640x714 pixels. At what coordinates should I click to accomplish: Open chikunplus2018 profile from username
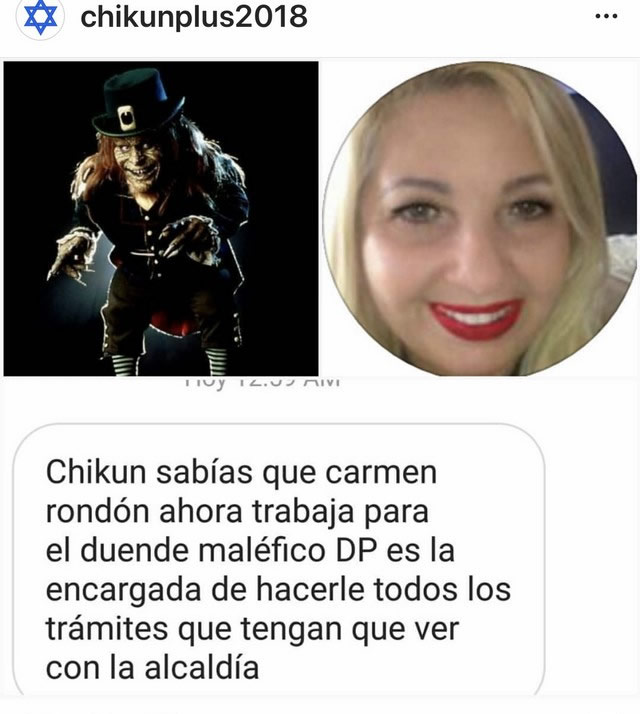[x=193, y=17]
